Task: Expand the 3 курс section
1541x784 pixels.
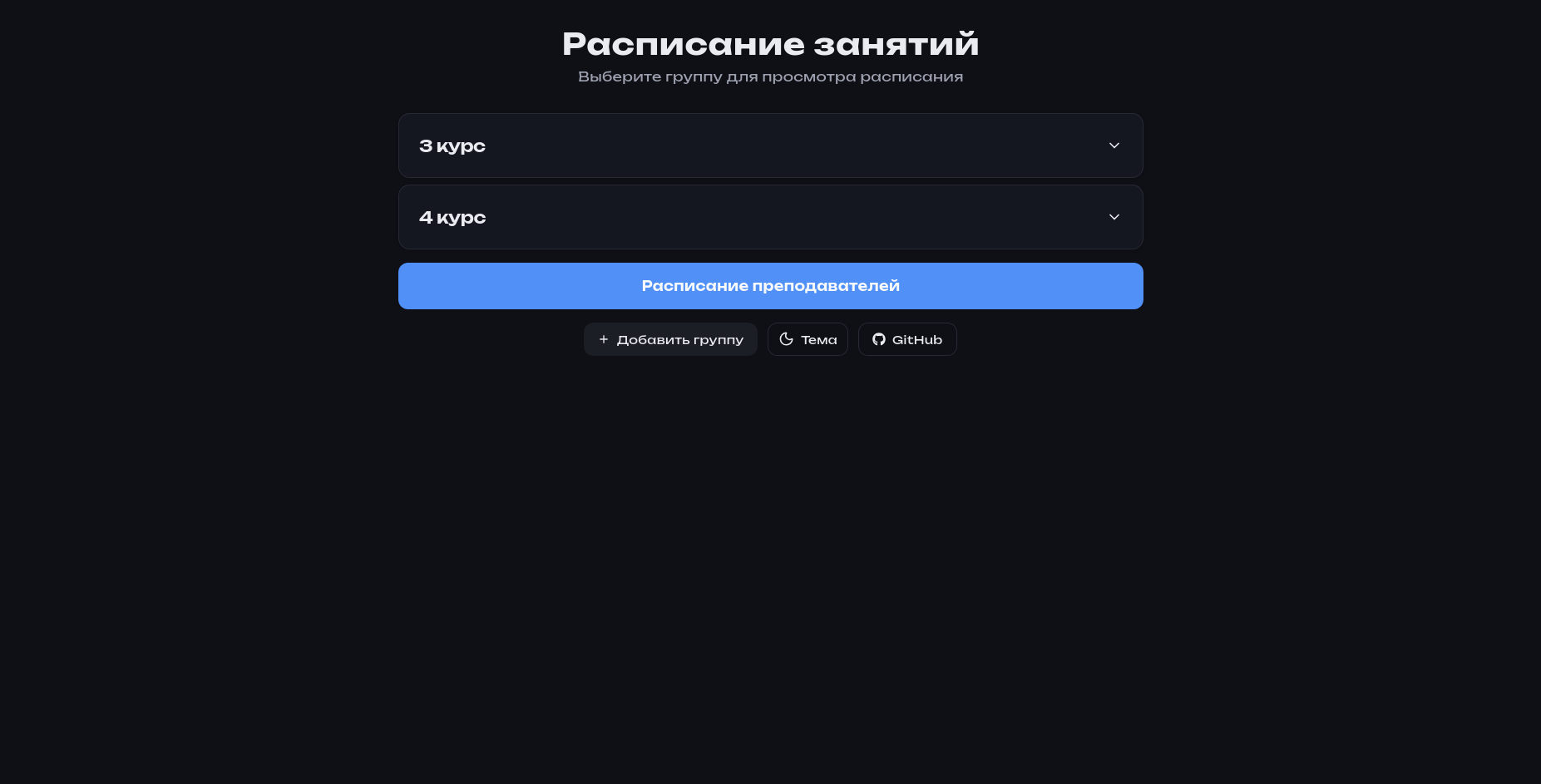Action: click(x=770, y=145)
